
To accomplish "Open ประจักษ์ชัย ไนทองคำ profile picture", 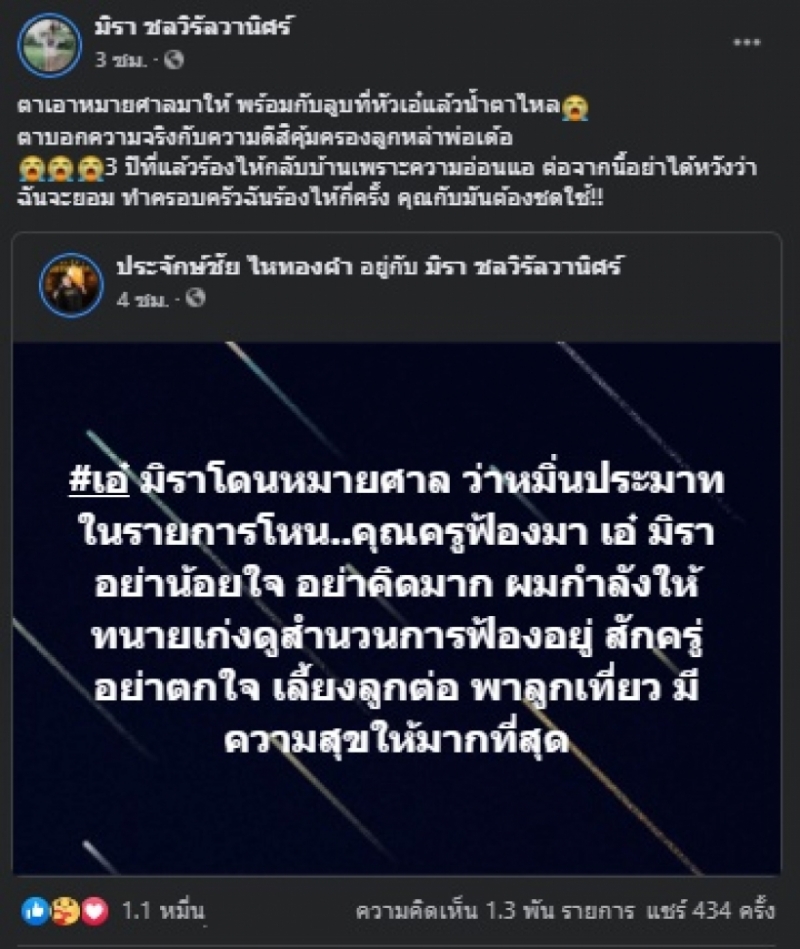I will click(x=71, y=284).
